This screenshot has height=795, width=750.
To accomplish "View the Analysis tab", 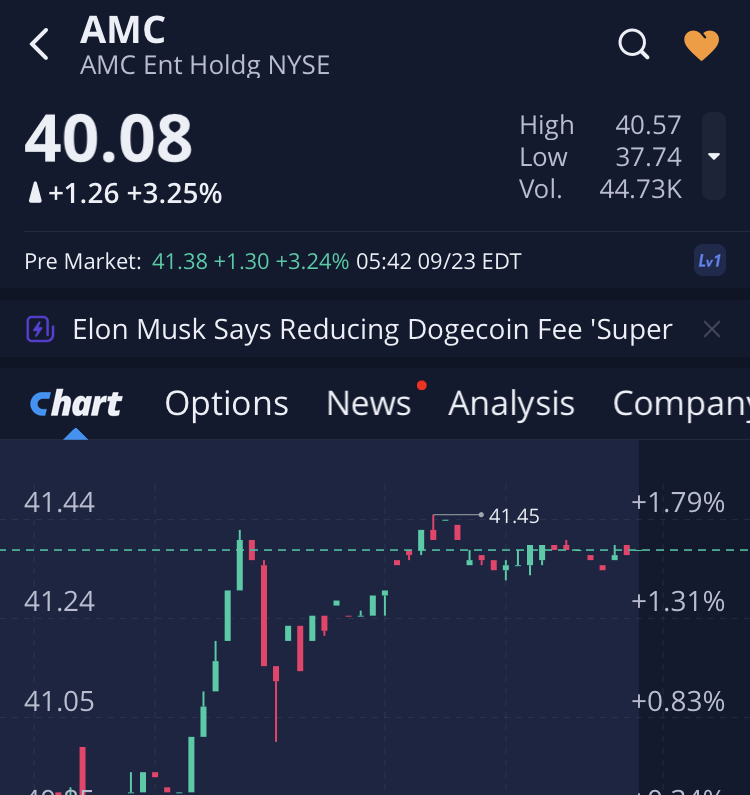I will pyautogui.click(x=512, y=403).
